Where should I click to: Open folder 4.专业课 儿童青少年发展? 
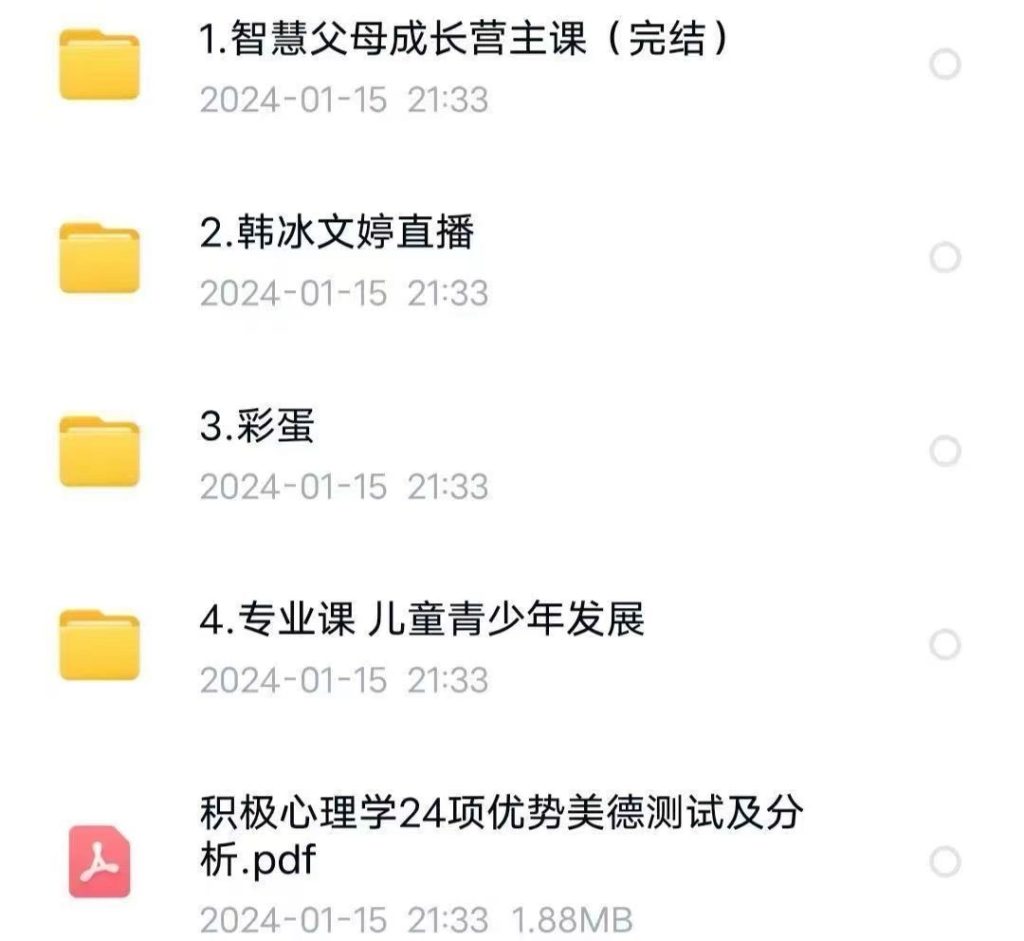pos(421,620)
